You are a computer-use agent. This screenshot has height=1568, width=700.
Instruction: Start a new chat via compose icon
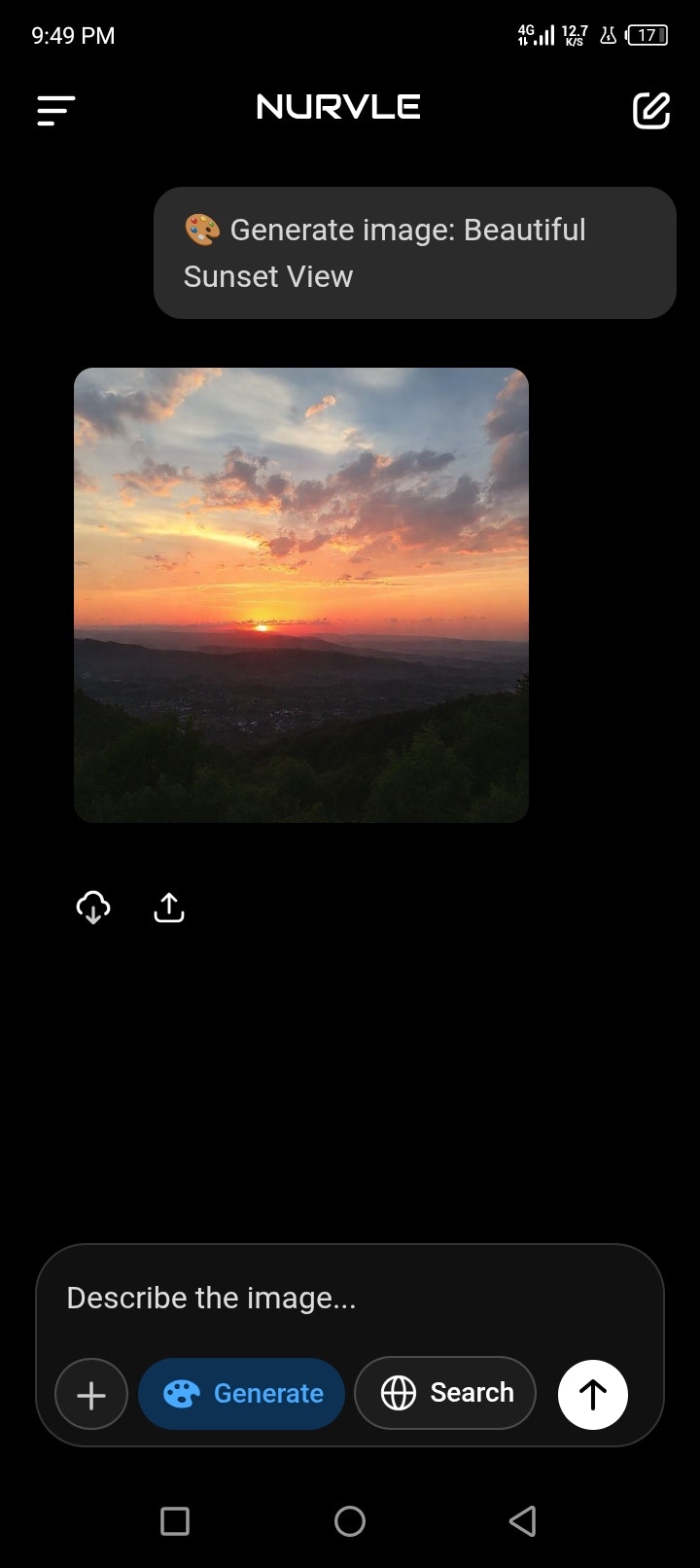tap(651, 111)
